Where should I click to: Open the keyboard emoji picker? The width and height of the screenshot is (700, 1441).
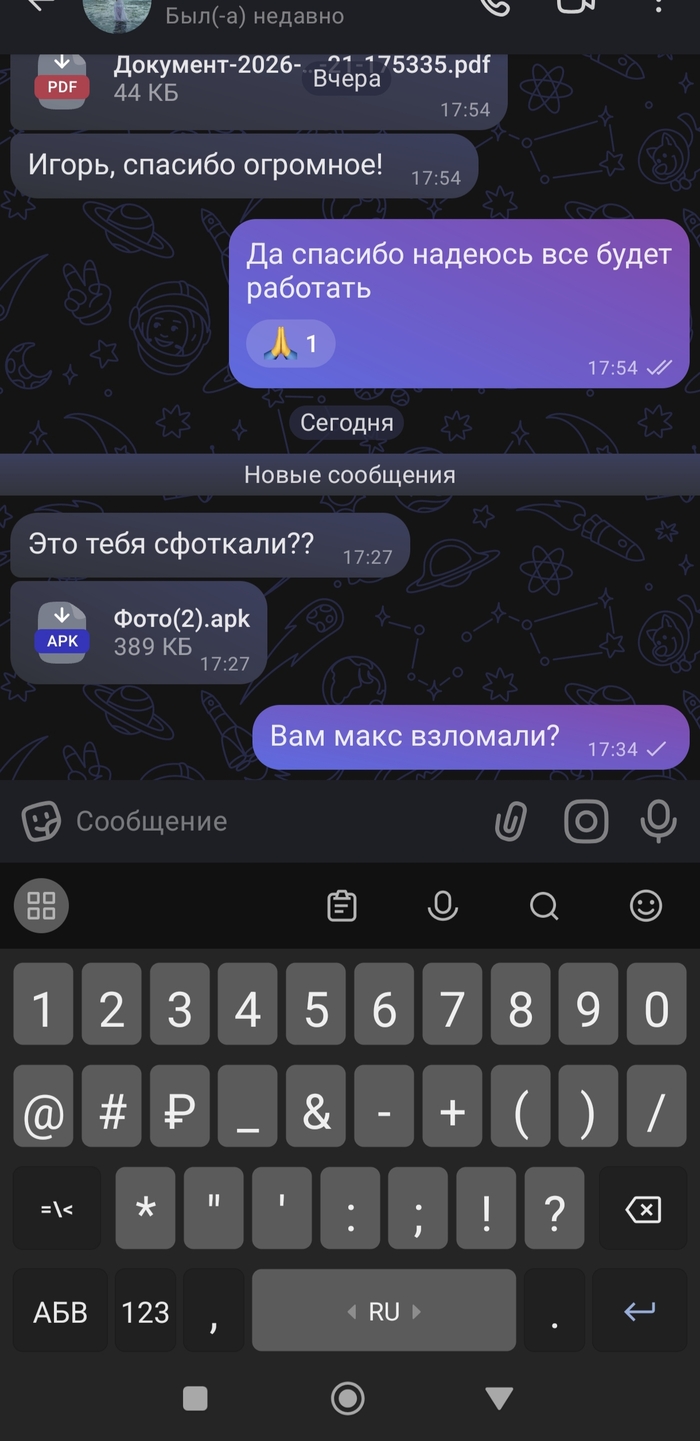(646, 906)
